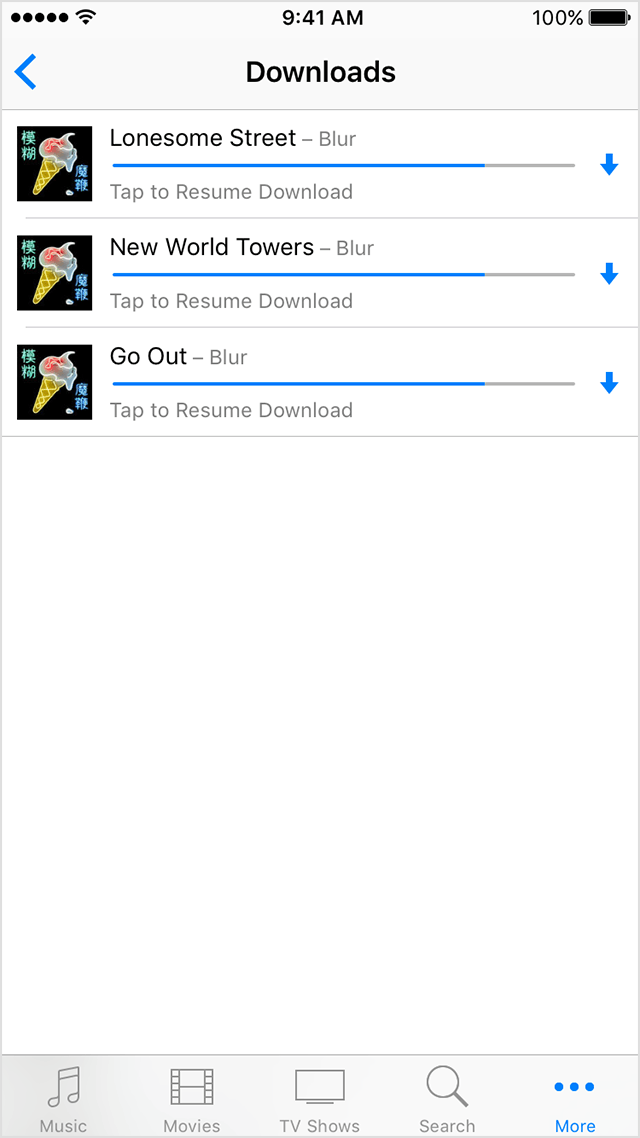Tap the download arrow next to New World Towers

coord(609,274)
